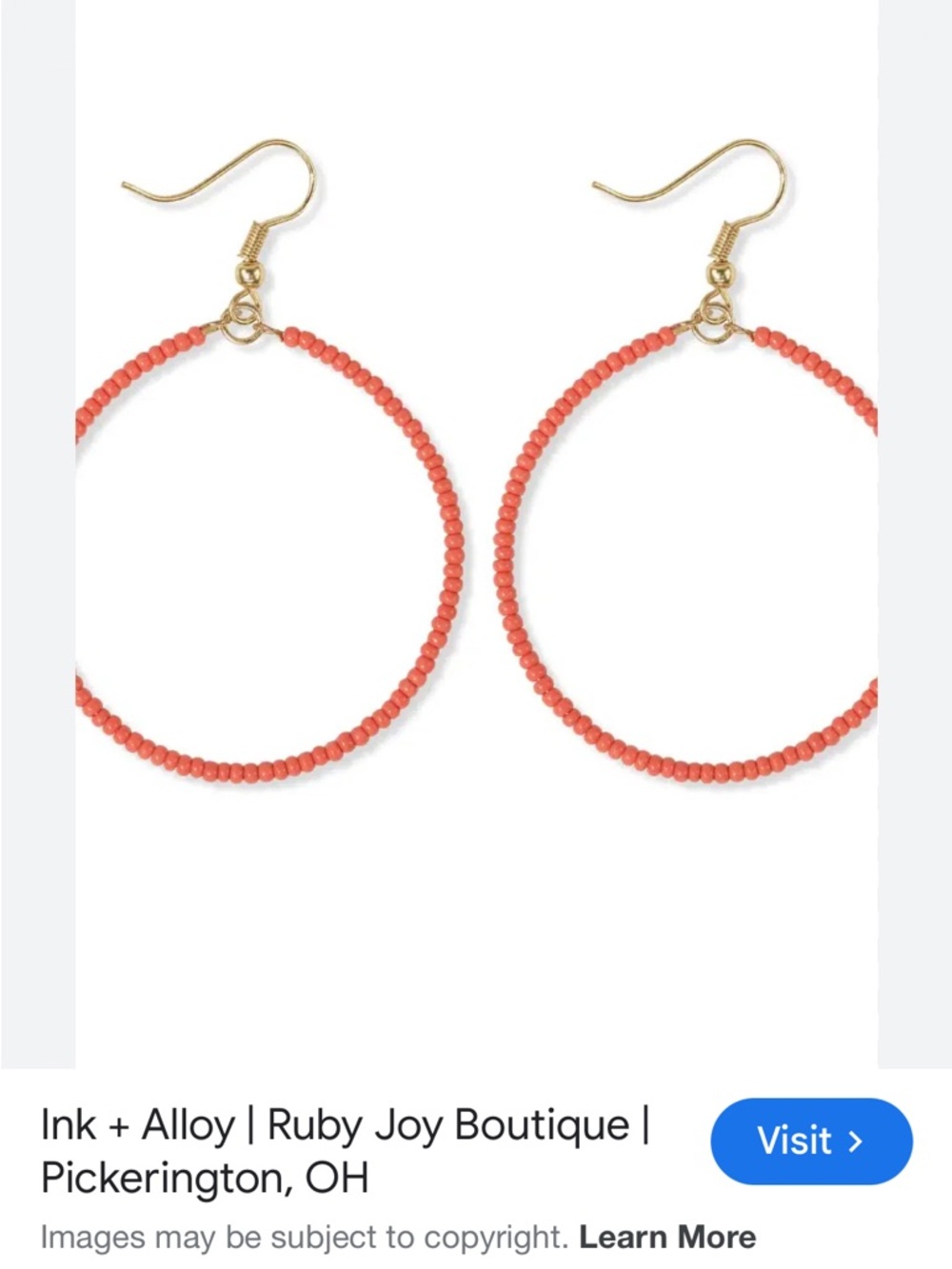Click the copyright disclaimer text

305,1237
